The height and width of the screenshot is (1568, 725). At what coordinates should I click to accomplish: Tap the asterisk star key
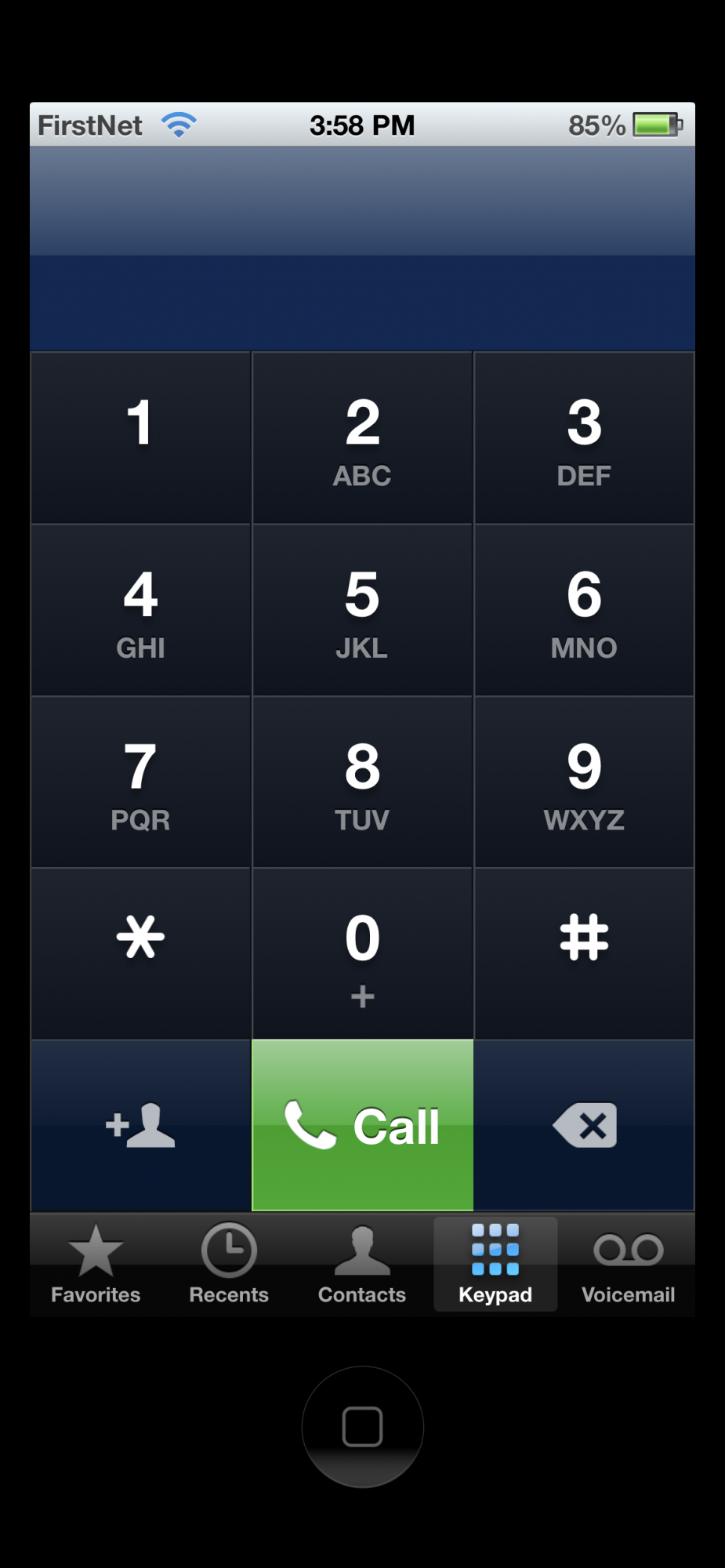coord(140,953)
